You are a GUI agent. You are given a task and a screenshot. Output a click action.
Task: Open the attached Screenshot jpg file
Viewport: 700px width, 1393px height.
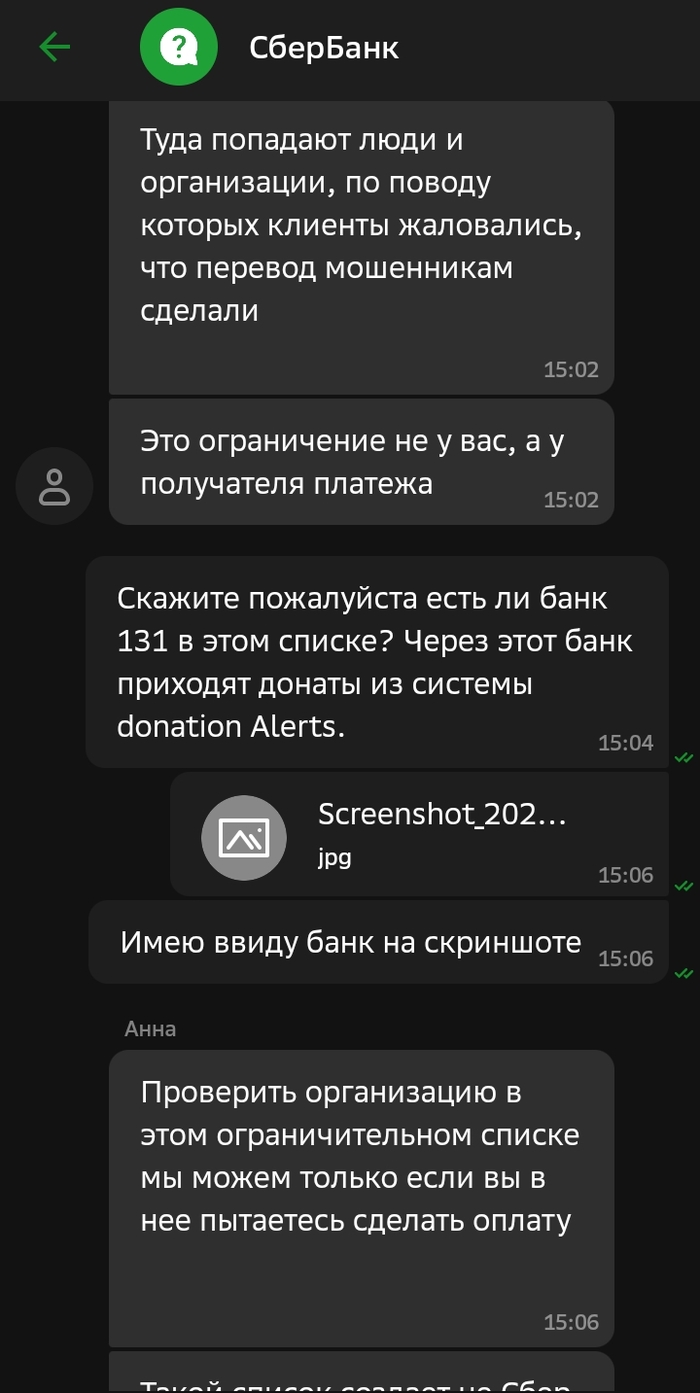244,836
